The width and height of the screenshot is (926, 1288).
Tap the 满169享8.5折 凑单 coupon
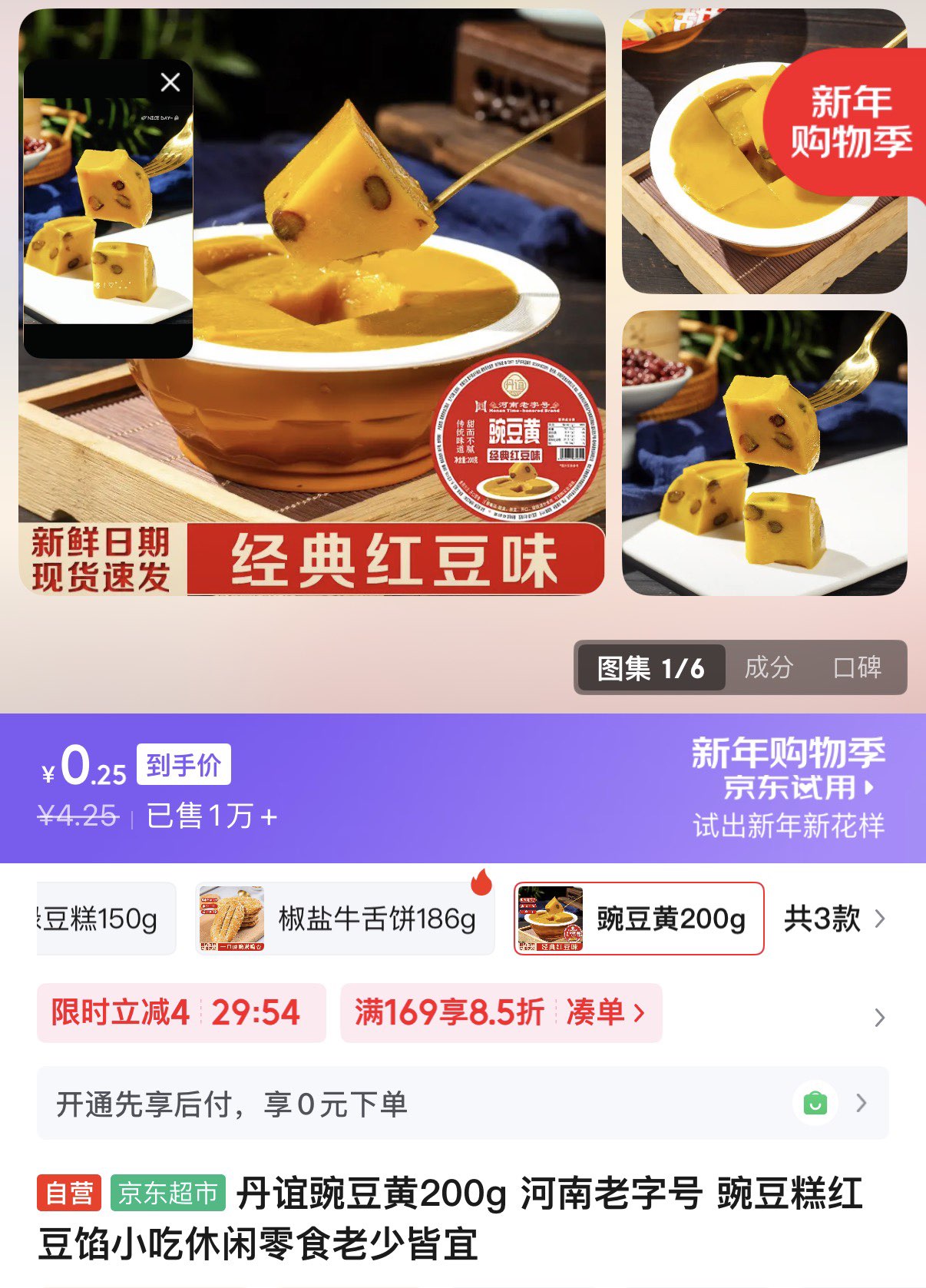point(501,1013)
